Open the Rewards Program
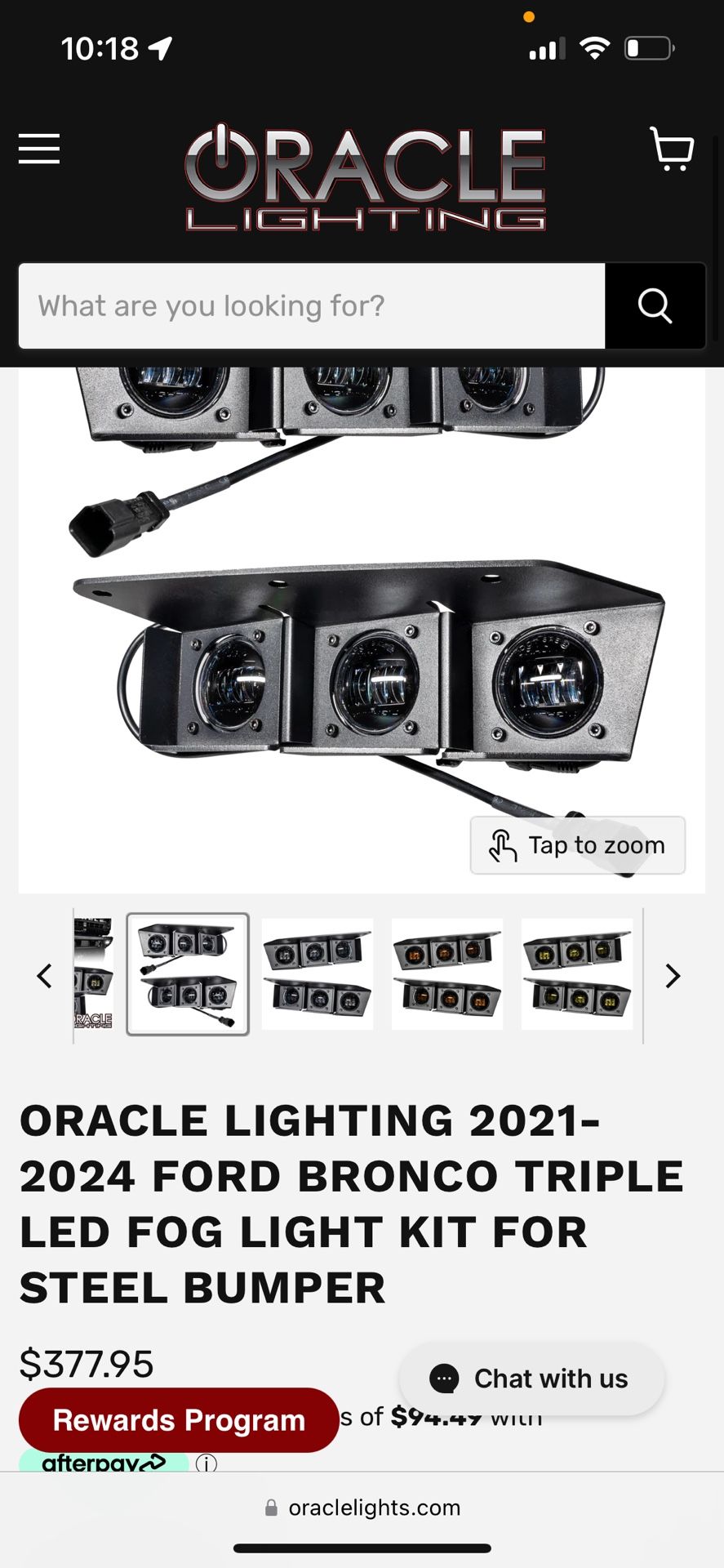The height and width of the screenshot is (1568, 724). click(x=179, y=1420)
